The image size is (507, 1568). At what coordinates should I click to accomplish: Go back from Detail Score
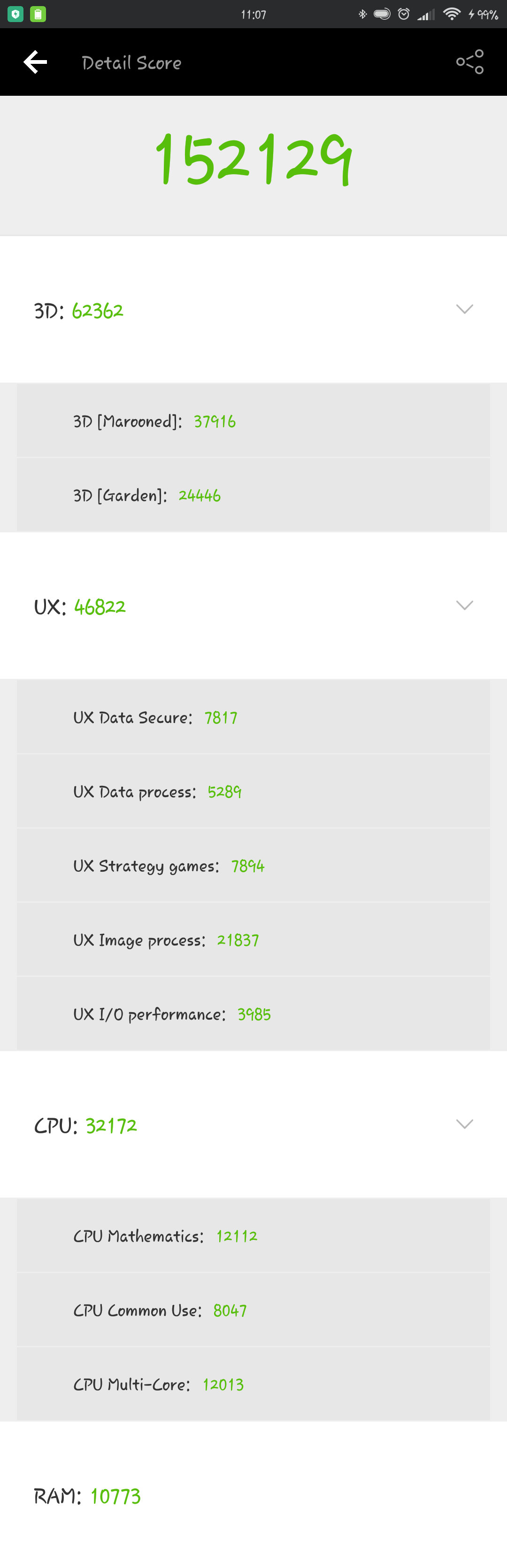(35, 62)
